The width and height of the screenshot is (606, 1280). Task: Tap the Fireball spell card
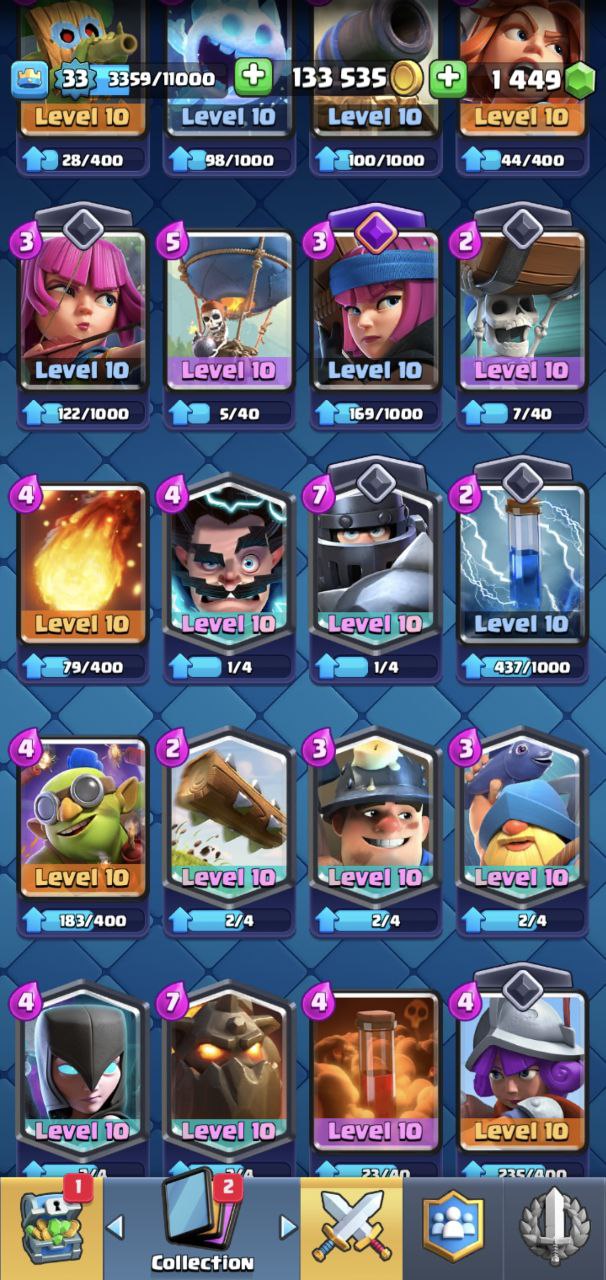coord(82,563)
